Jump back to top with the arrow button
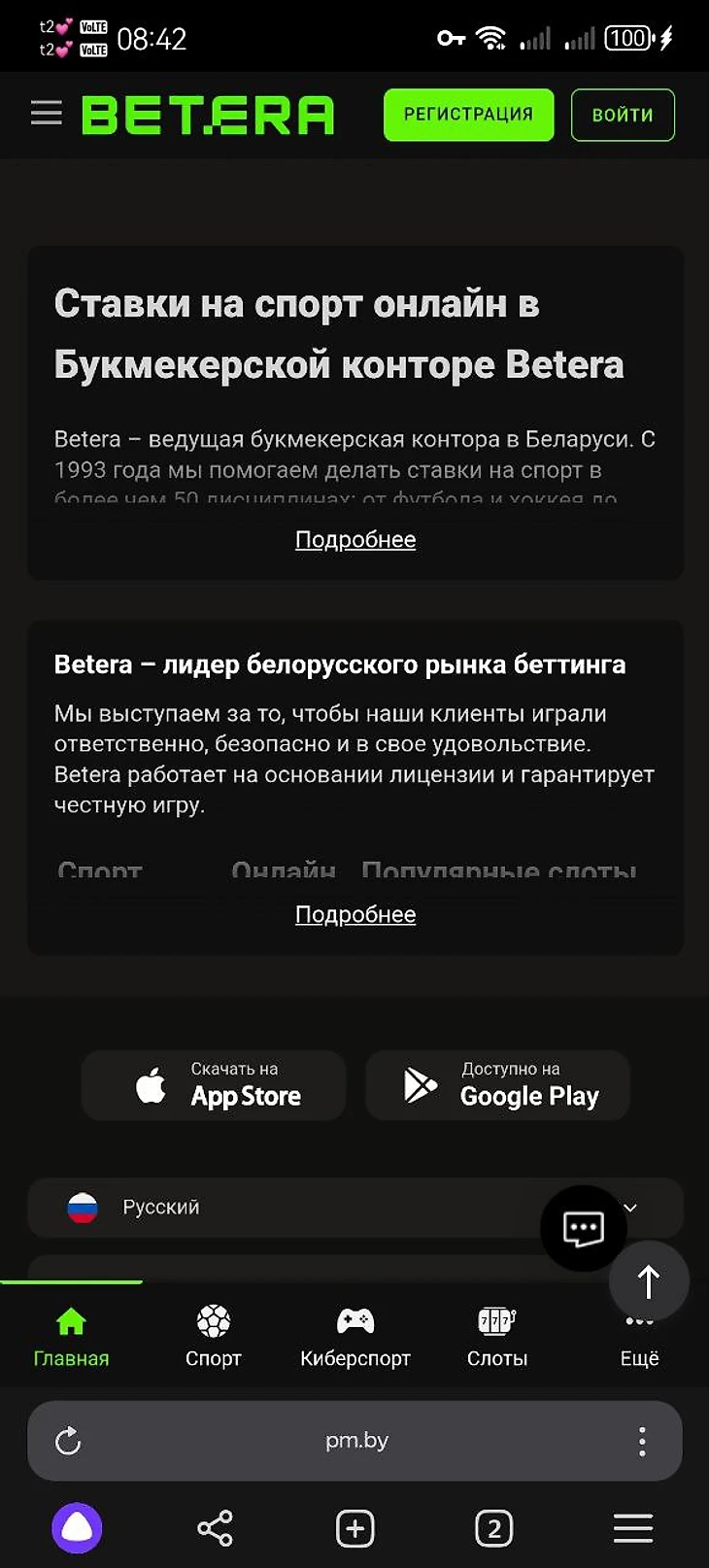The height and width of the screenshot is (1568, 709). coord(649,1281)
